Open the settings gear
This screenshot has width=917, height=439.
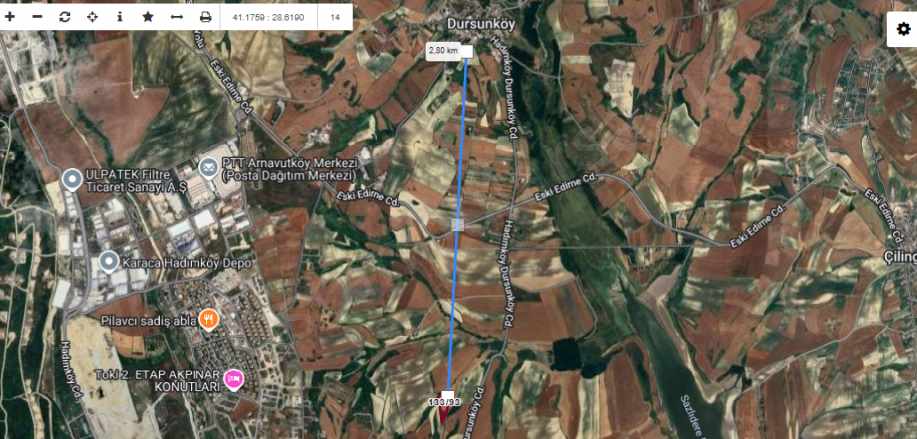901,29
